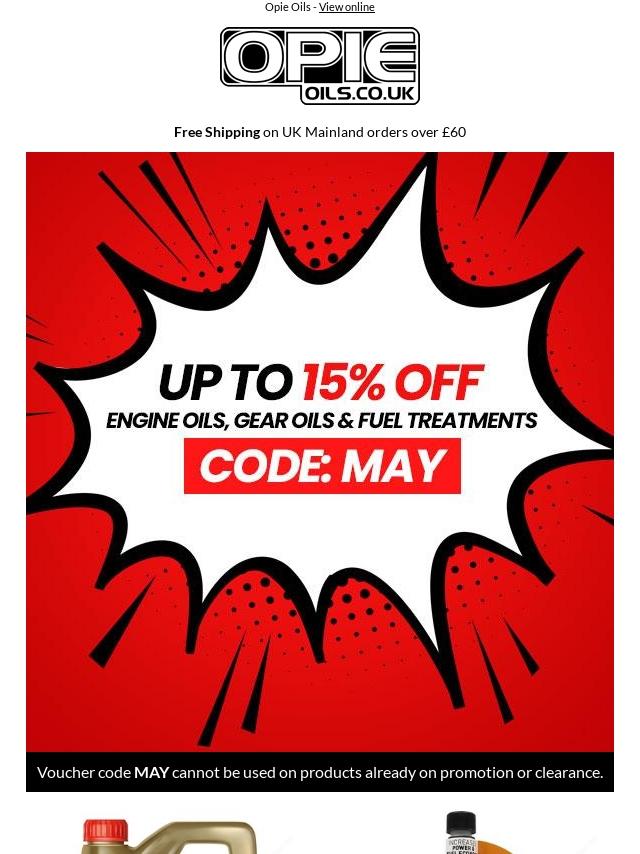Image resolution: width=640 pixels, height=854 pixels.
Task: Open the orange fuel treatment bottle product
Action: [x=470, y=834]
